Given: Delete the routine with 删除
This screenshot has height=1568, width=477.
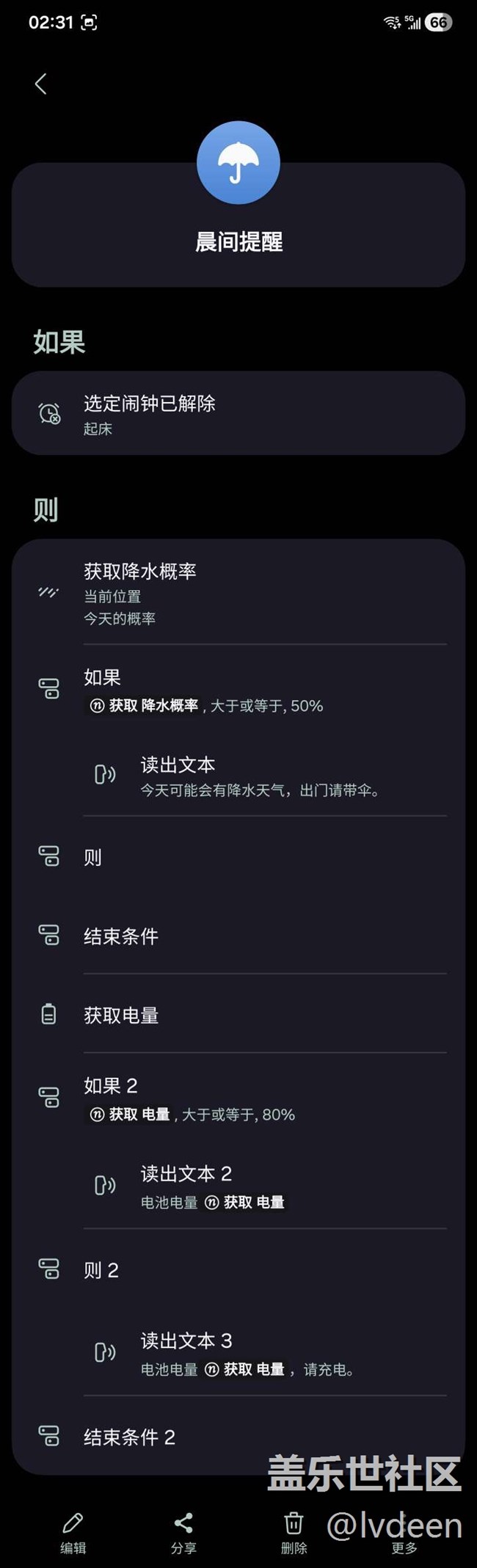Looking at the screenshot, I should tap(294, 1532).
